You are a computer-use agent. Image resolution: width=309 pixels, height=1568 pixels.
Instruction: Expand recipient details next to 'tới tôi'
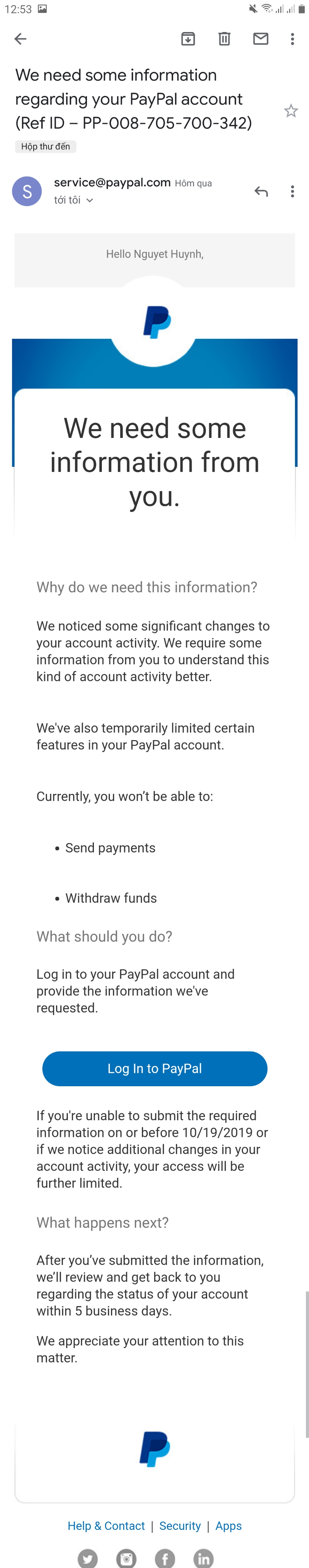90,200
